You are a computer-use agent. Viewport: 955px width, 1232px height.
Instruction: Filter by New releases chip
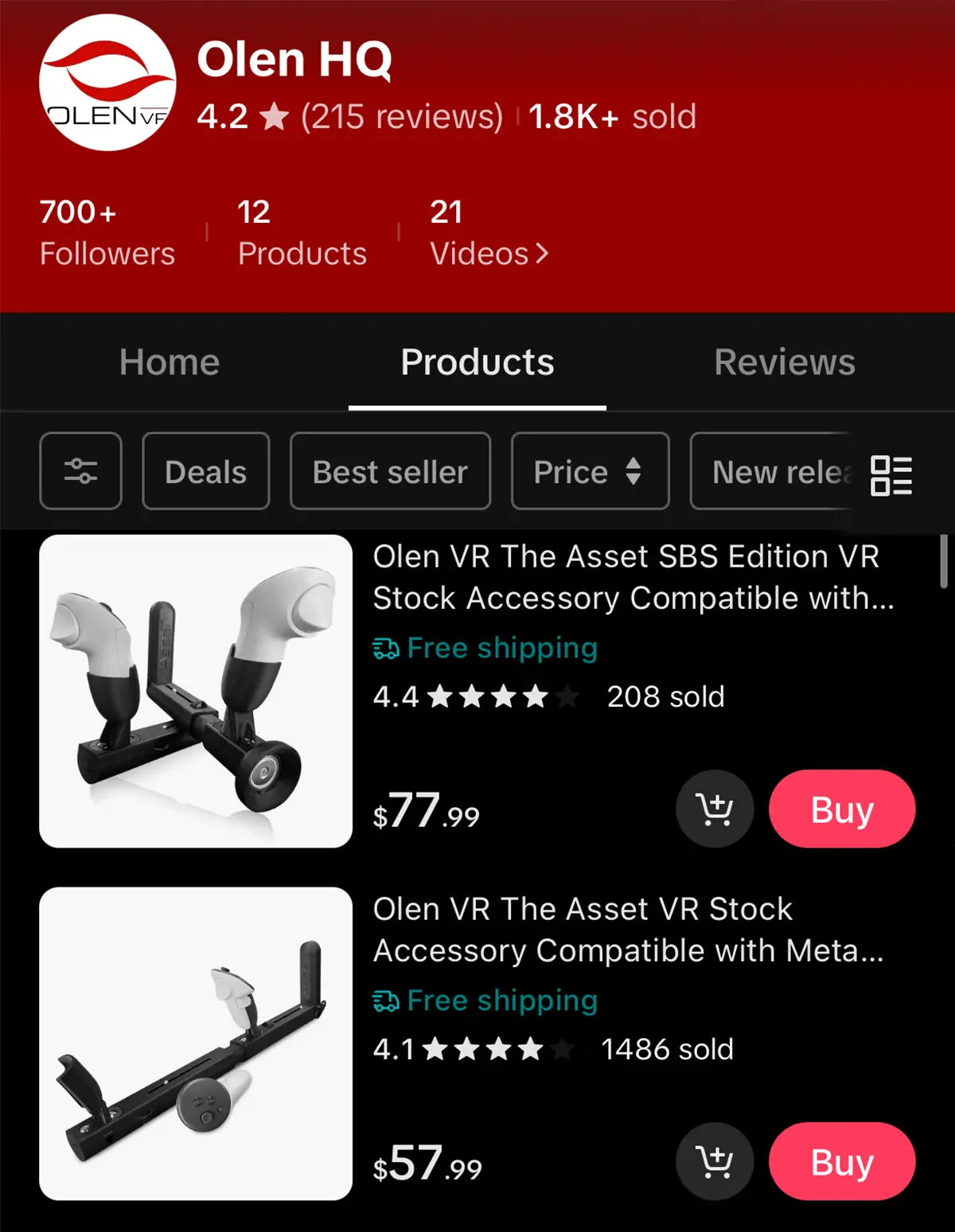point(776,471)
